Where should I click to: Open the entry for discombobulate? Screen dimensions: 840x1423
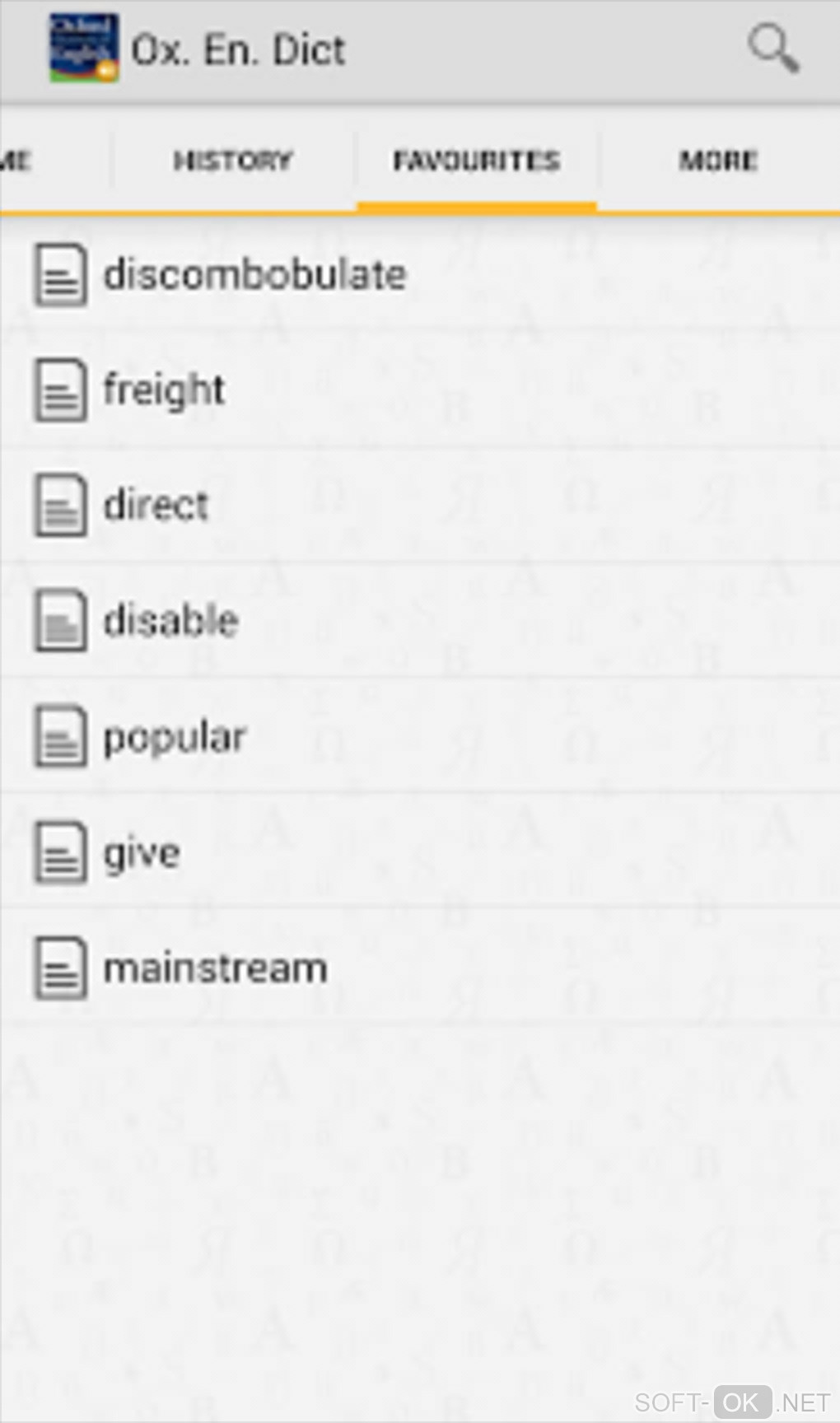[x=254, y=274]
